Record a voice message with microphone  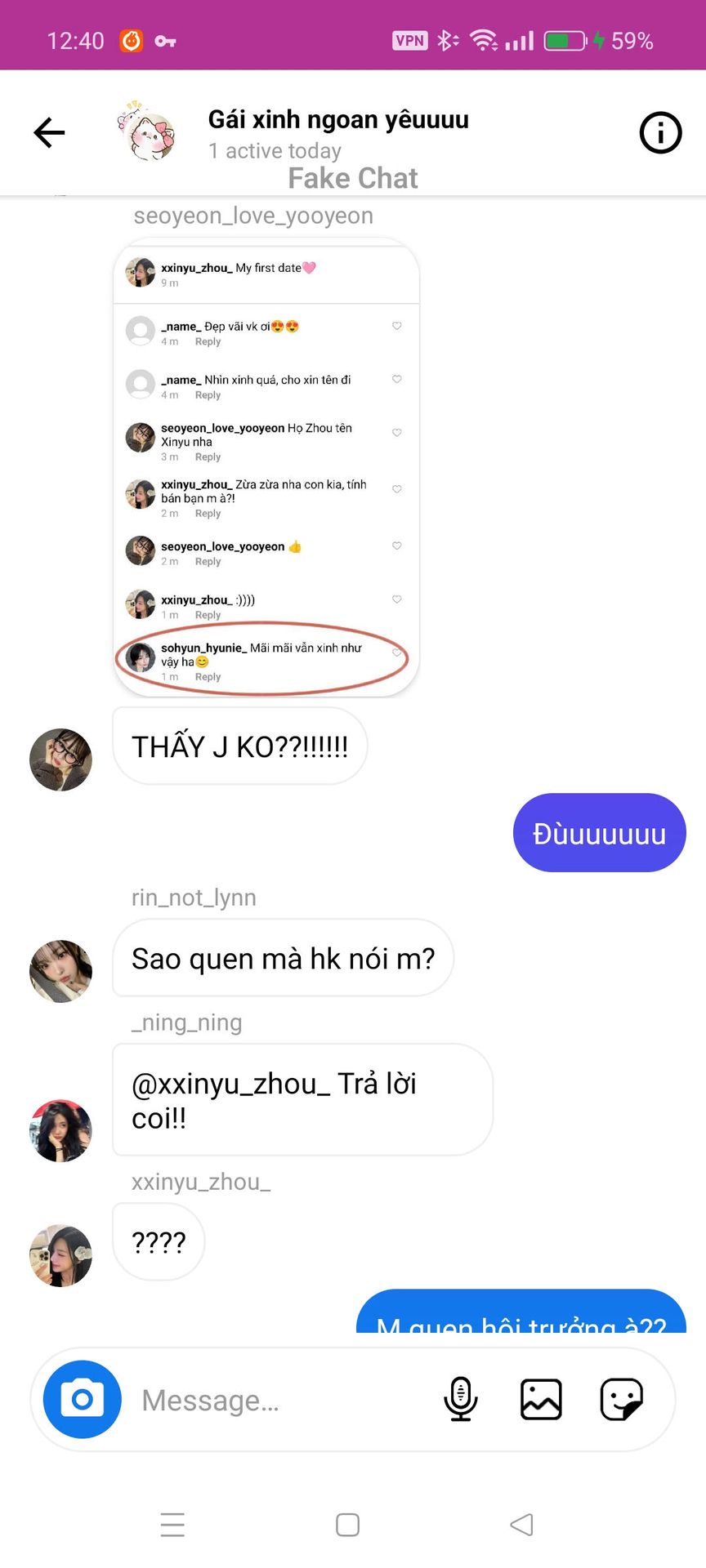coord(461,1400)
